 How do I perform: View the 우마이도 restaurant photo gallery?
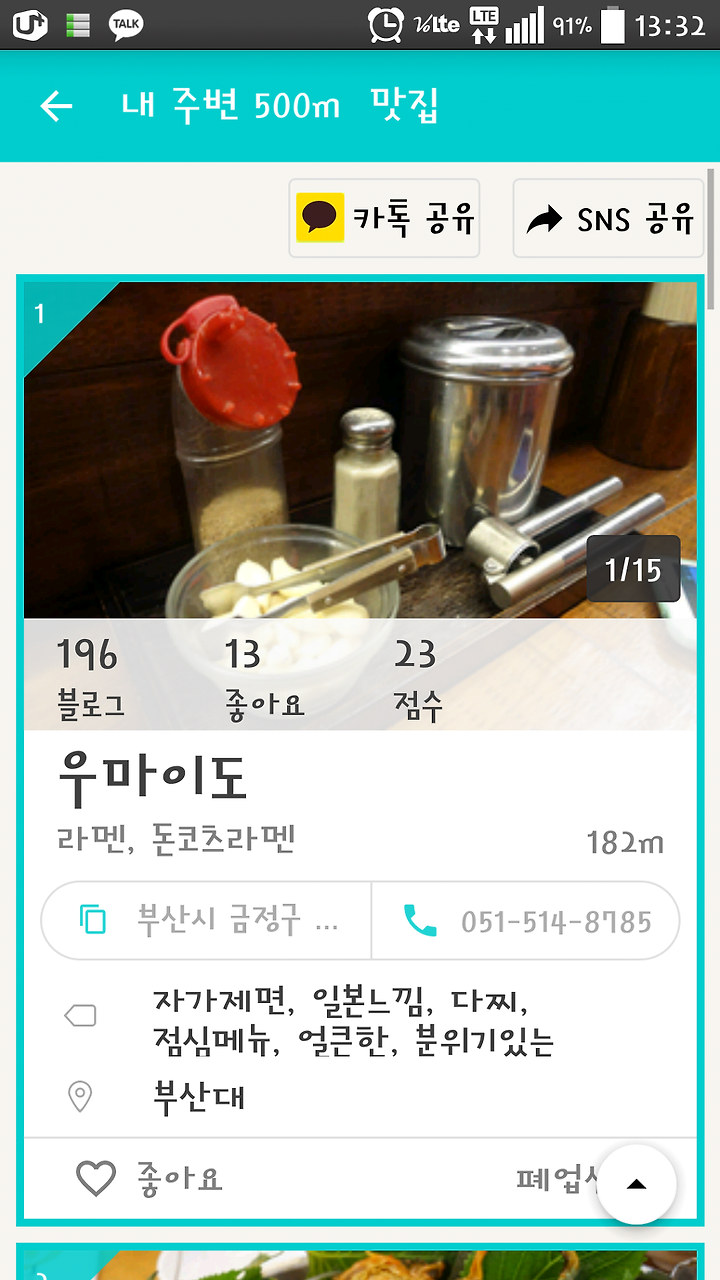[360, 450]
